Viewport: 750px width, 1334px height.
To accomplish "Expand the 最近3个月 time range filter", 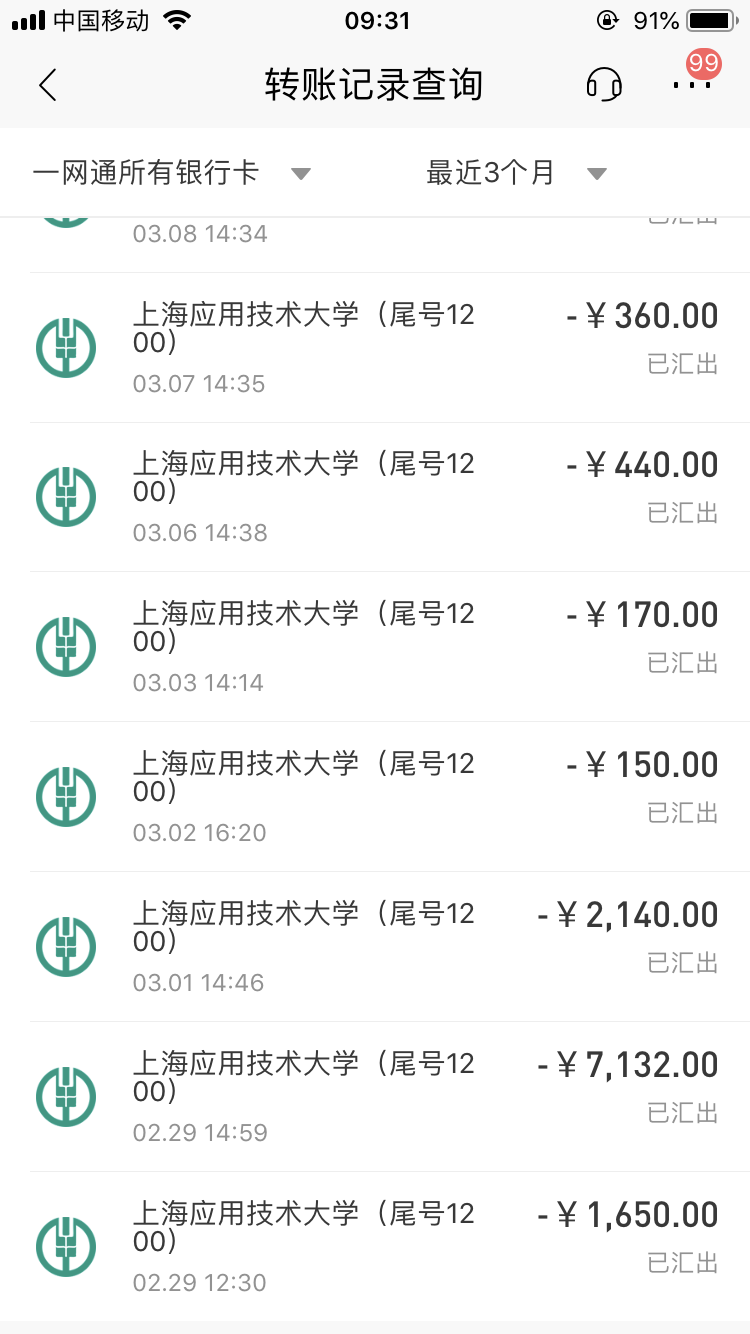I will [x=515, y=173].
